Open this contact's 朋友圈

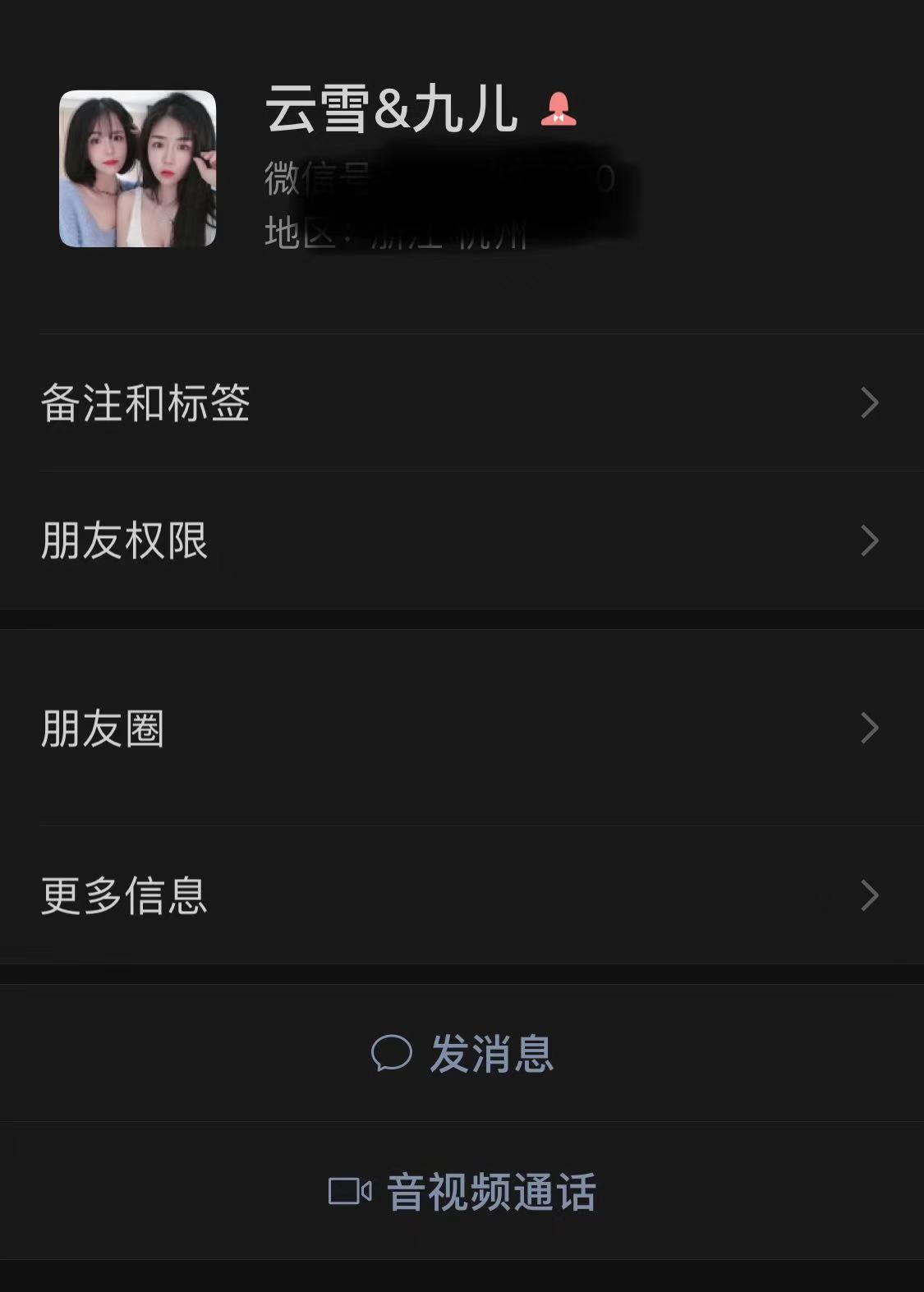coord(460,728)
